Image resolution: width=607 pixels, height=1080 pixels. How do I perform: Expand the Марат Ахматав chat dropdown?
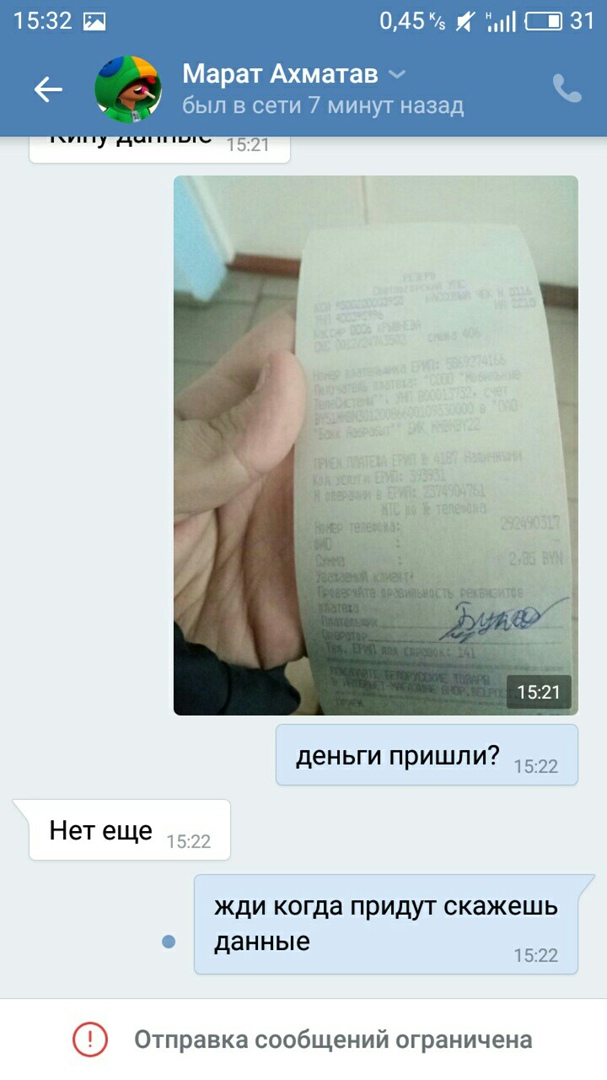point(397,75)
